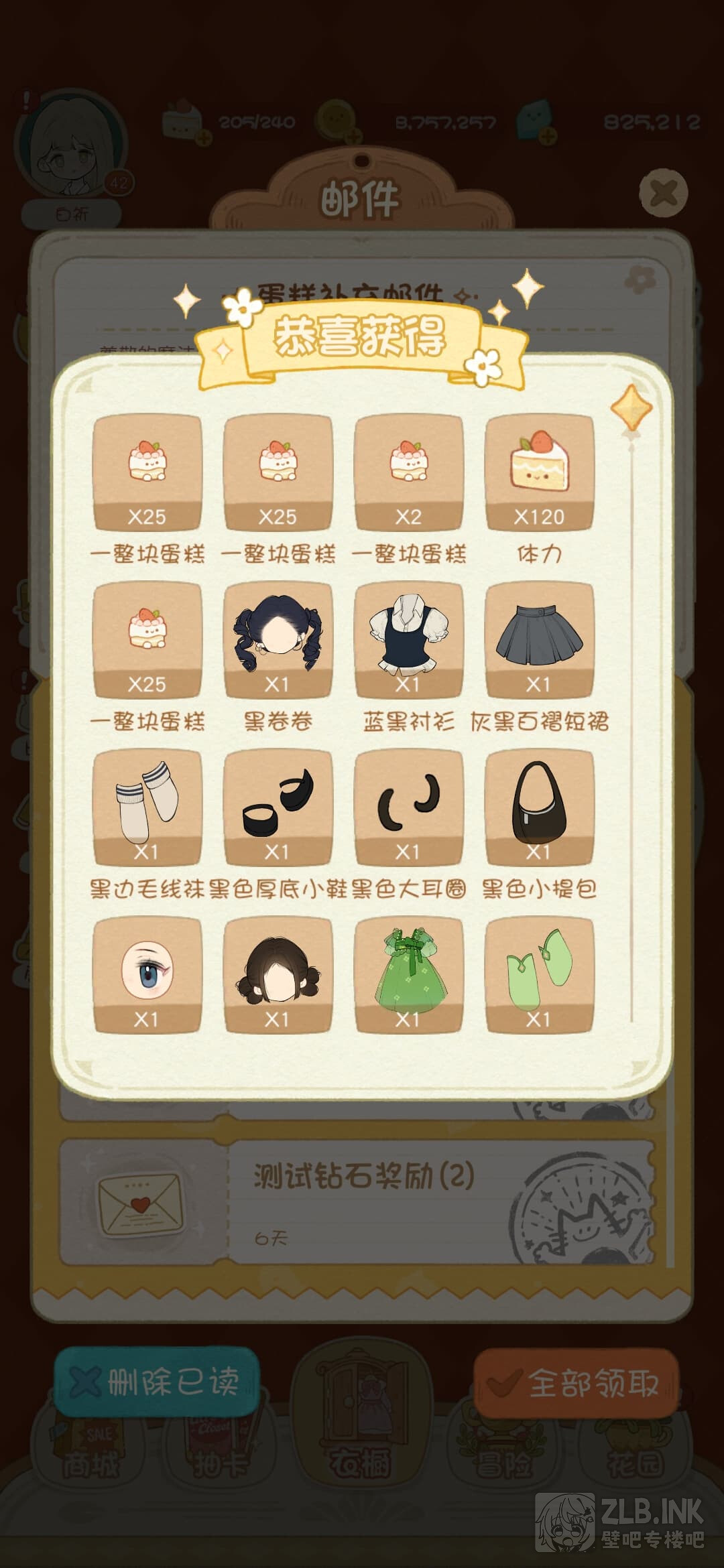The width and height of the screenshot is (724, 1568).
Task: Open the 黑色小提包 reward item
Action: (x=540, y=808)
